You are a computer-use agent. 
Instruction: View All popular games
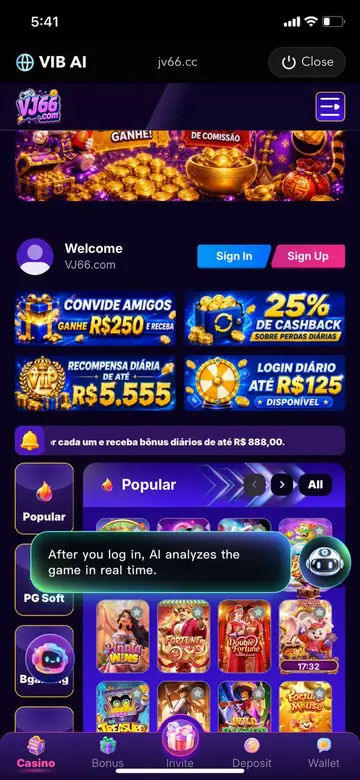coord(315,485)
